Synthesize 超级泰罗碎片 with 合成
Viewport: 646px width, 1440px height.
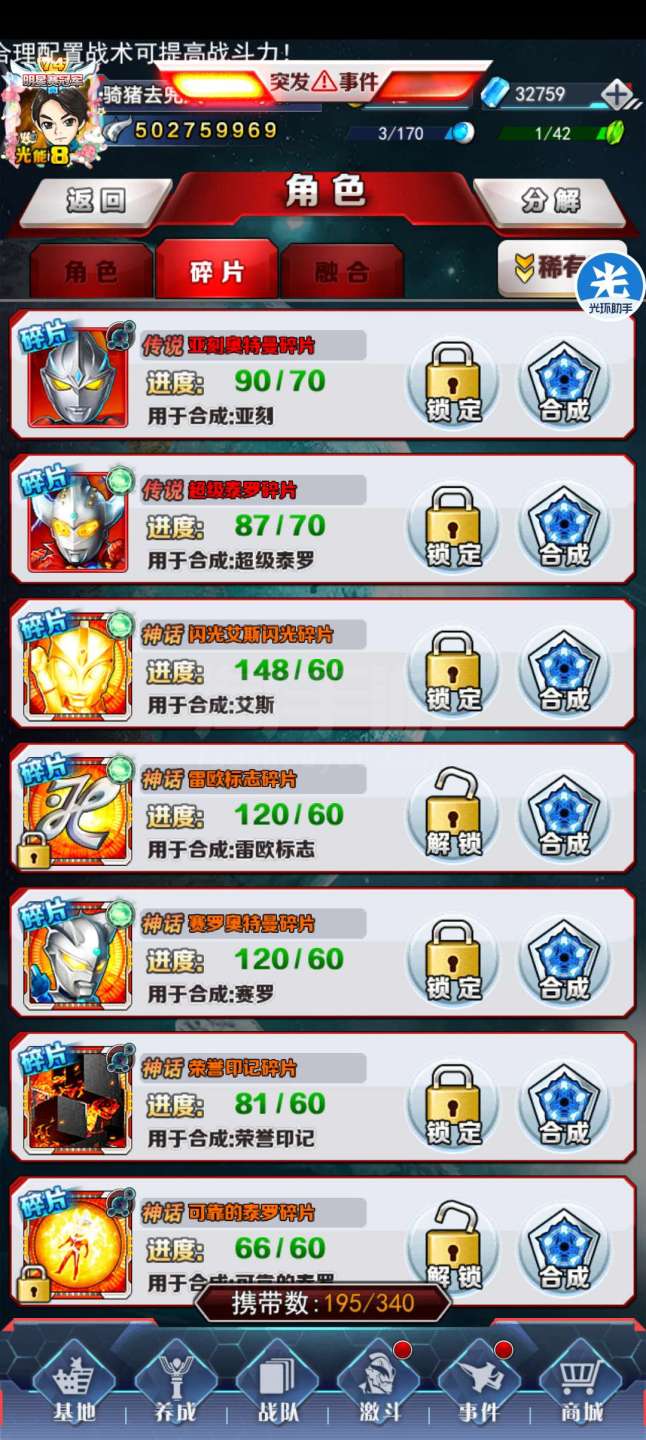565,527
